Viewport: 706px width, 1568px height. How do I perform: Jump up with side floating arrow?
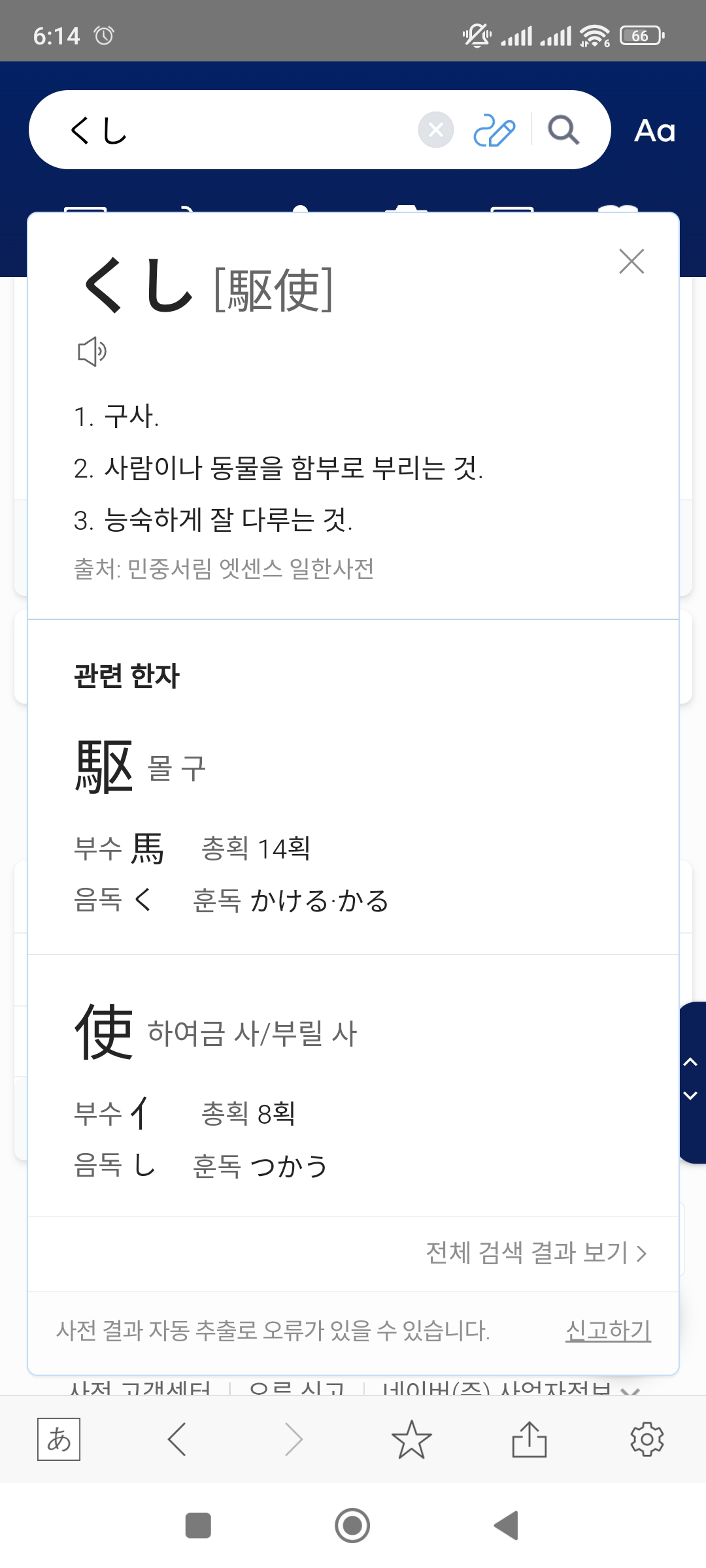point(690,1062)
